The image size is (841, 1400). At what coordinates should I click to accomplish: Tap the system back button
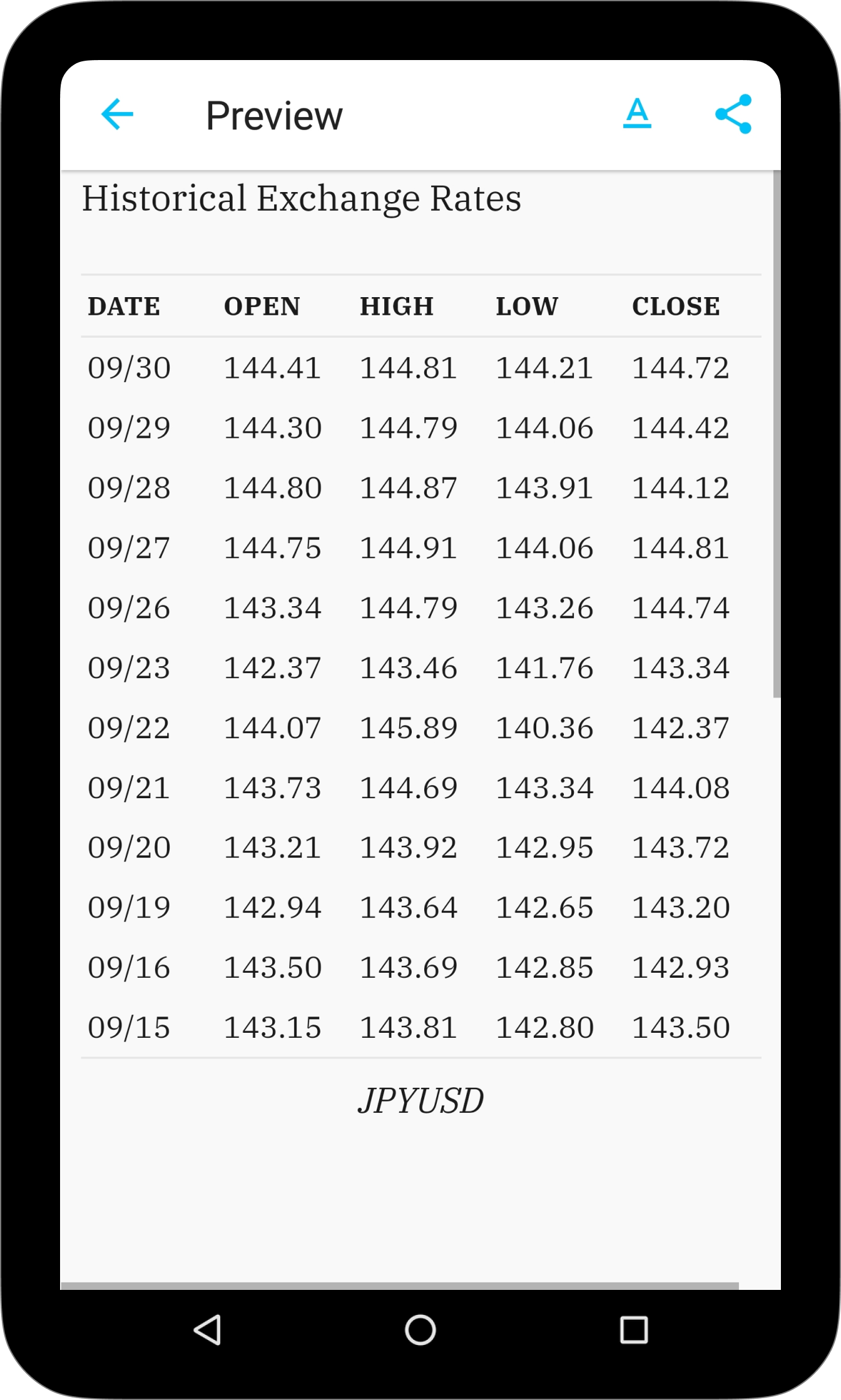(x=208, y=1329)
